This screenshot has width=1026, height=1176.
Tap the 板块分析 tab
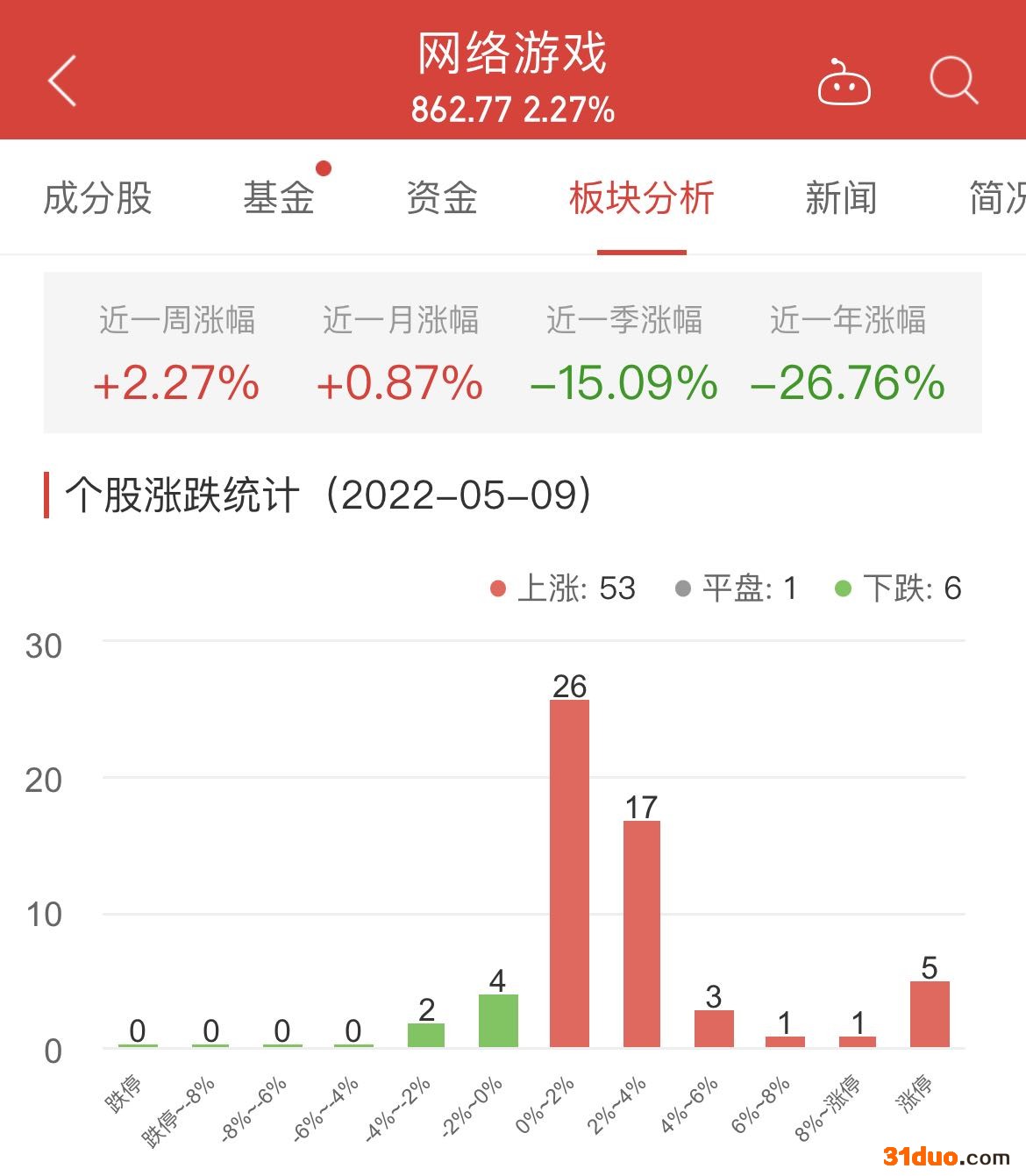tap(641, 198)
